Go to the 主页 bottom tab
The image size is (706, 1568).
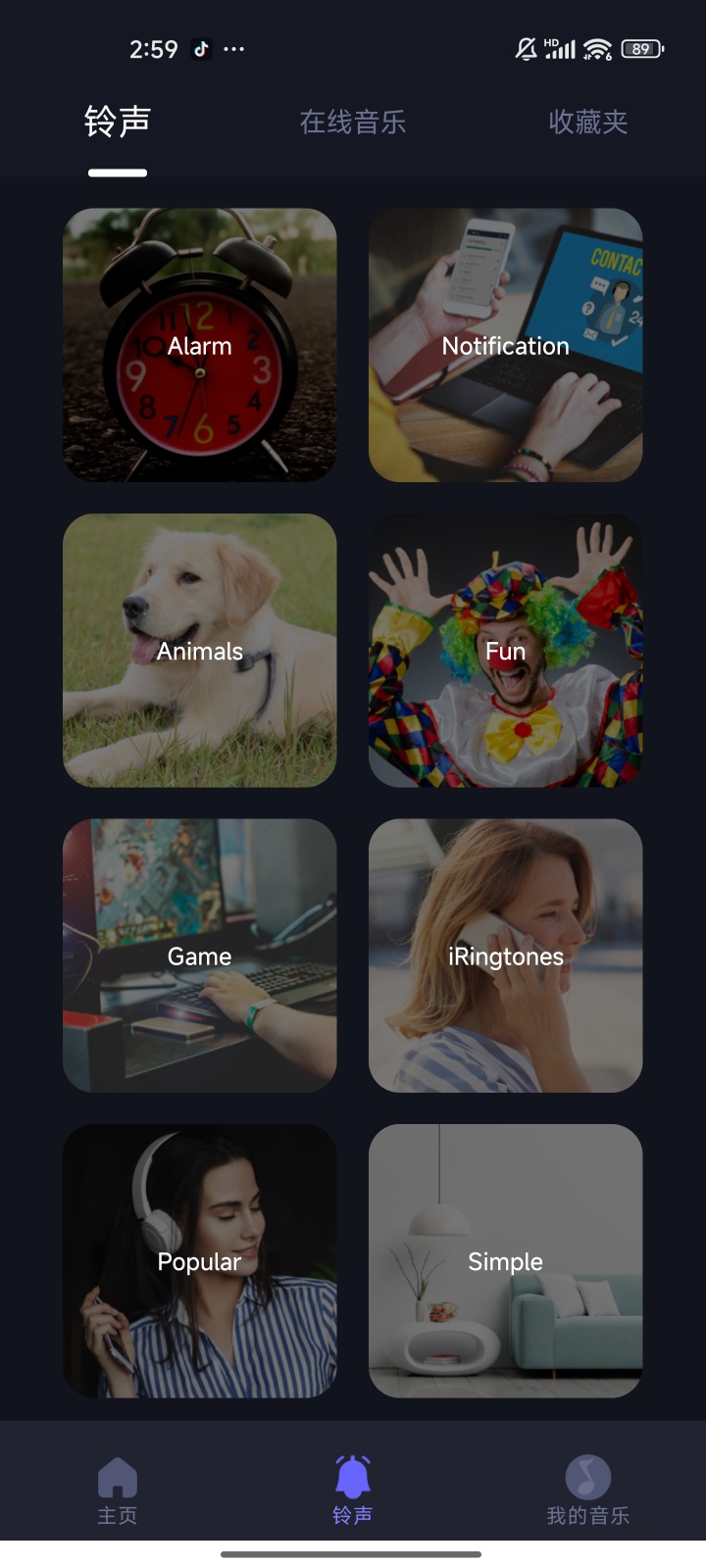click(118, 1492)
